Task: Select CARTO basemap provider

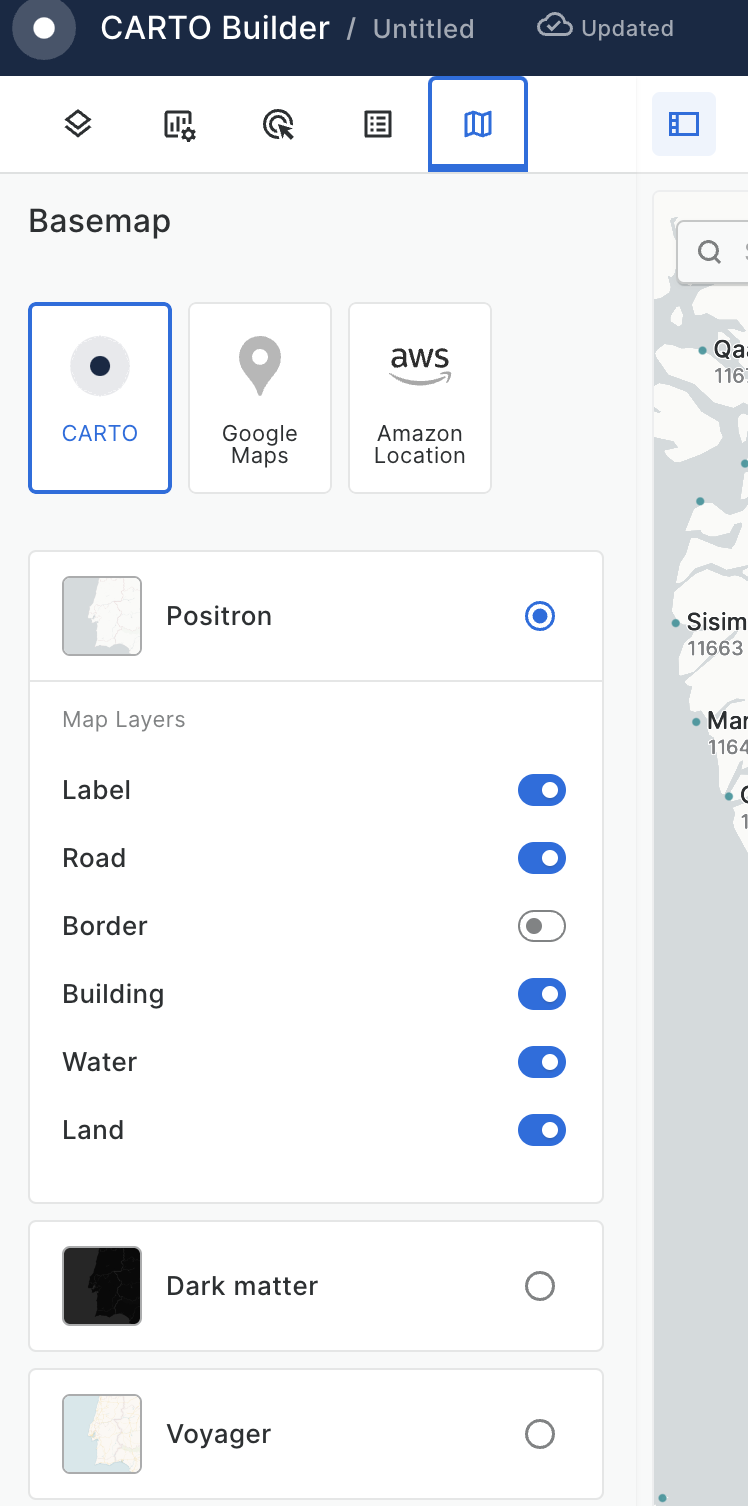Action: (100, 397)
